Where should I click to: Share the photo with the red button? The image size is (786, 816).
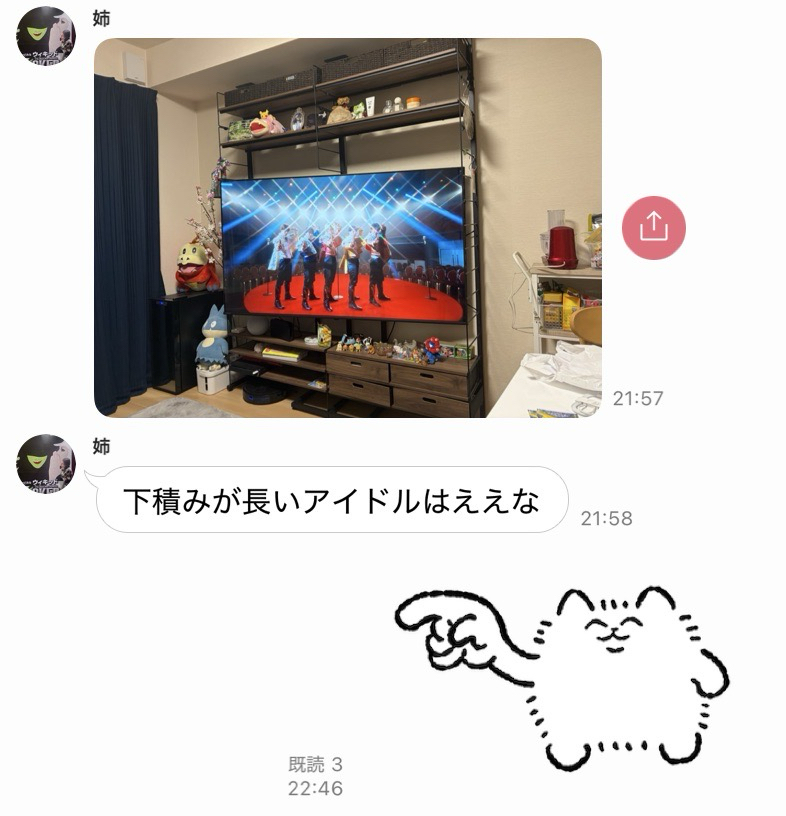(x=653, y=228)
